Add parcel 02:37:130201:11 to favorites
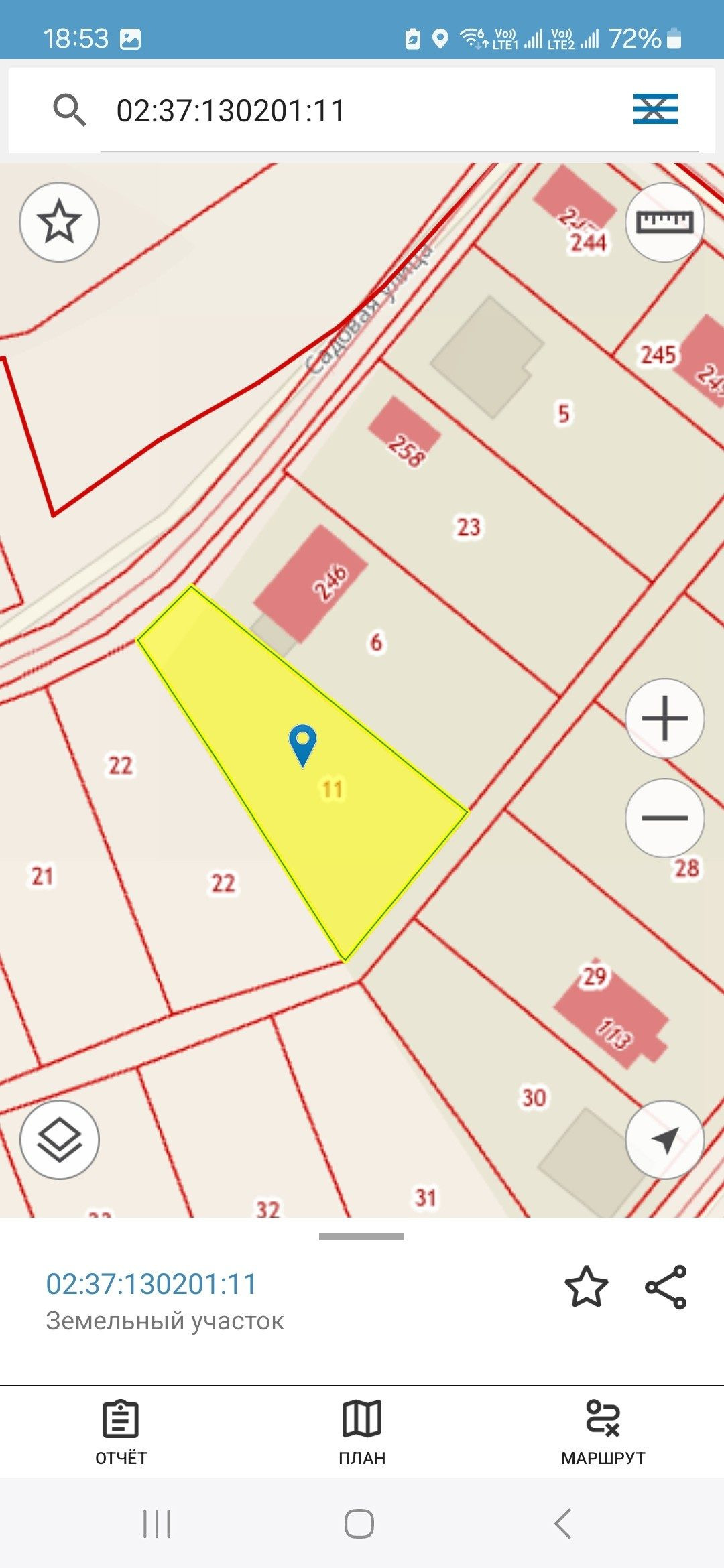Screen dimensions: 724x1568 pyautogui.click(x=586, y=1287)
